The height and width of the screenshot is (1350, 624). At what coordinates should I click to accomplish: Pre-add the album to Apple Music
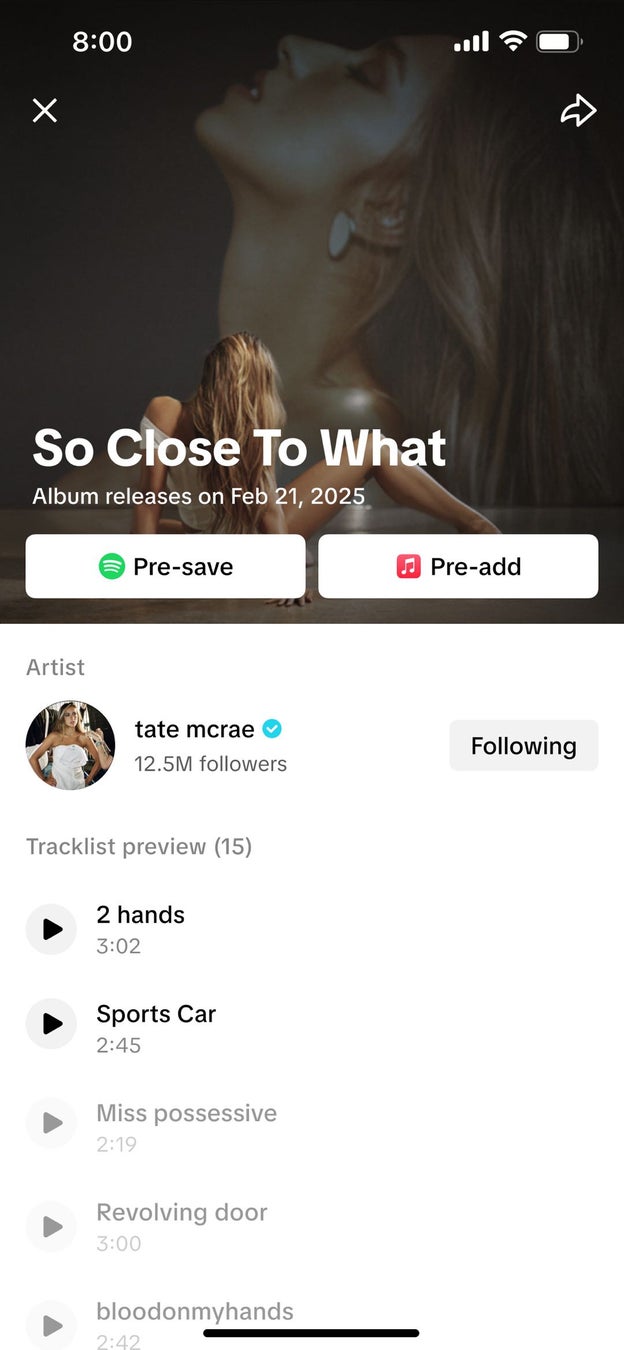click(458, 566)
